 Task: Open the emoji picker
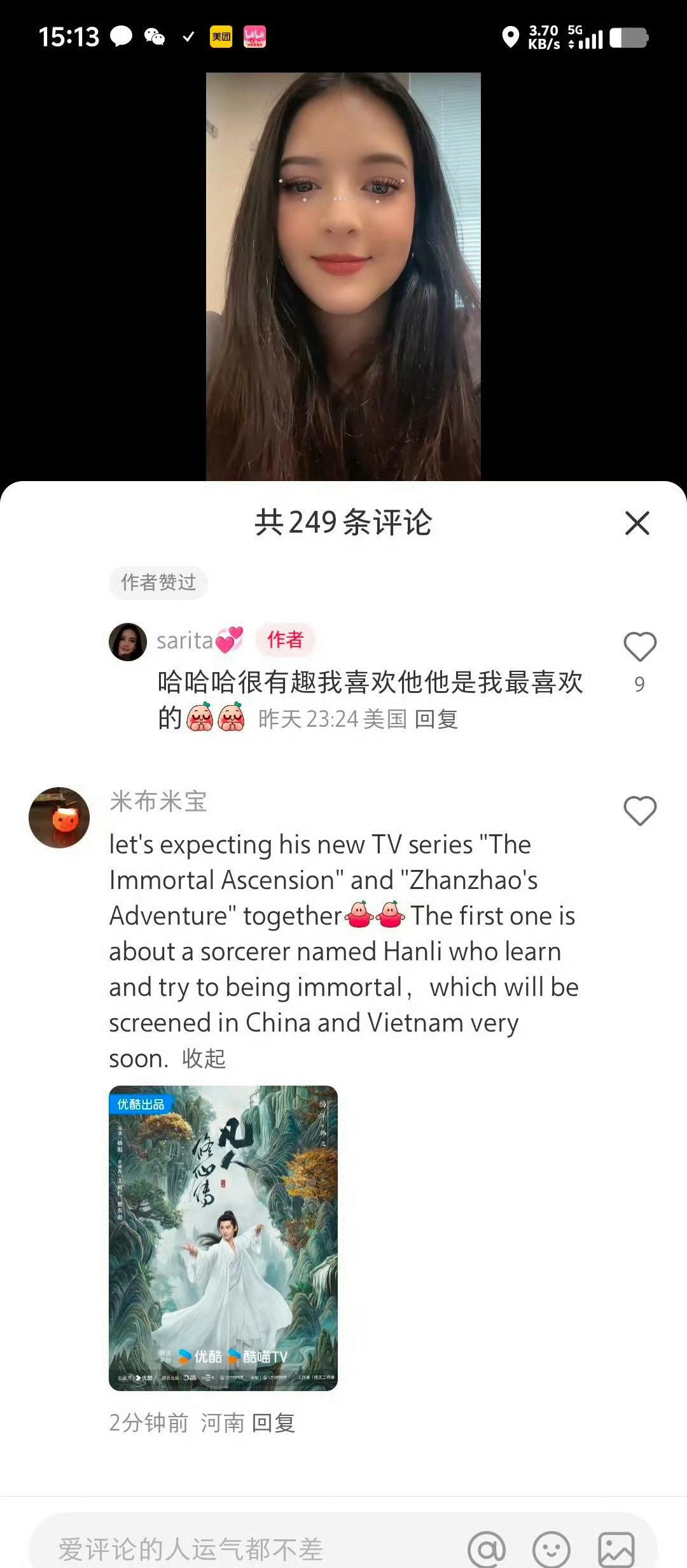point(551,1549)
